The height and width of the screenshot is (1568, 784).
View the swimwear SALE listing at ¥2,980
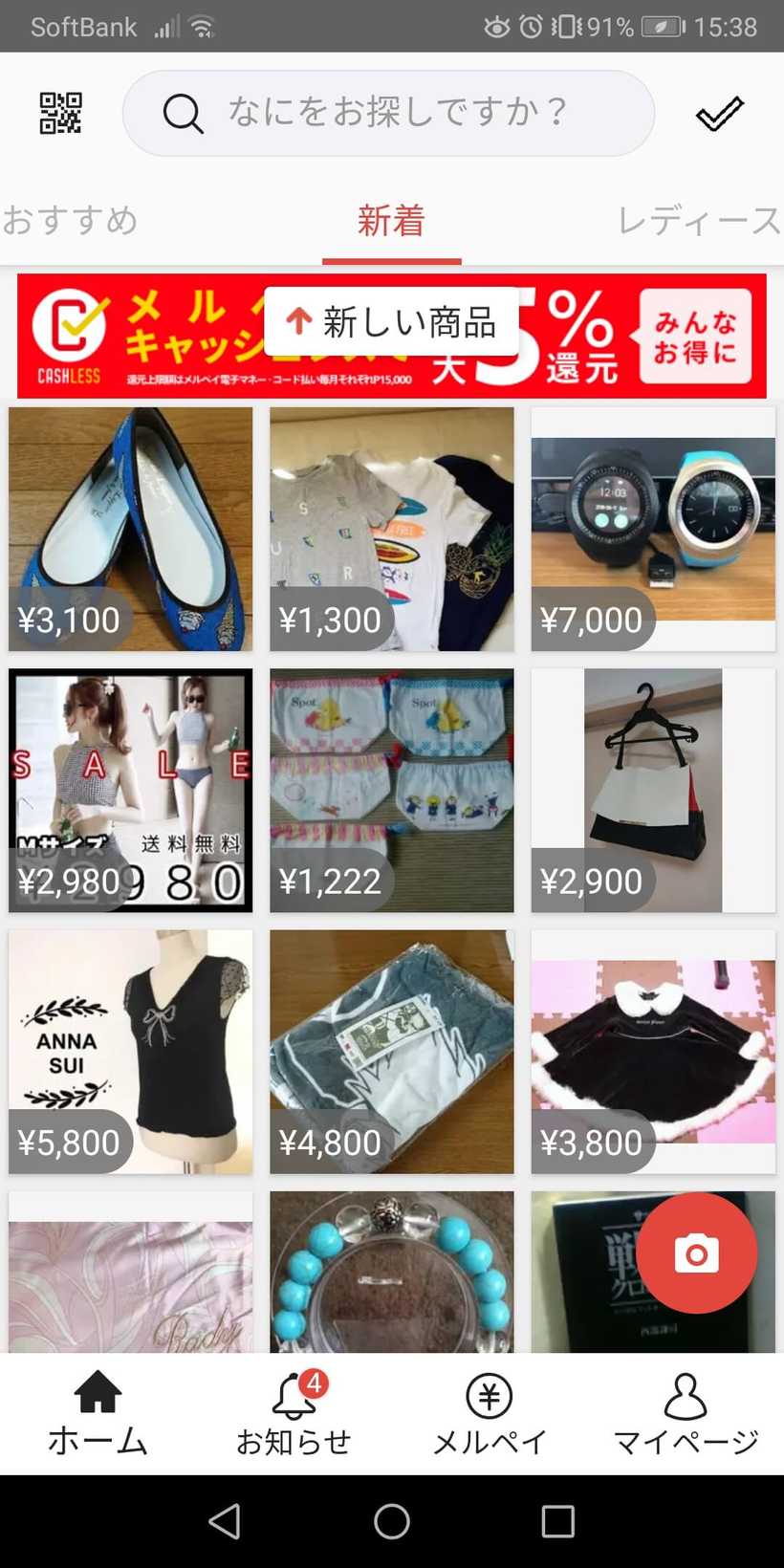pyautogui.click(x=131, y=790)
